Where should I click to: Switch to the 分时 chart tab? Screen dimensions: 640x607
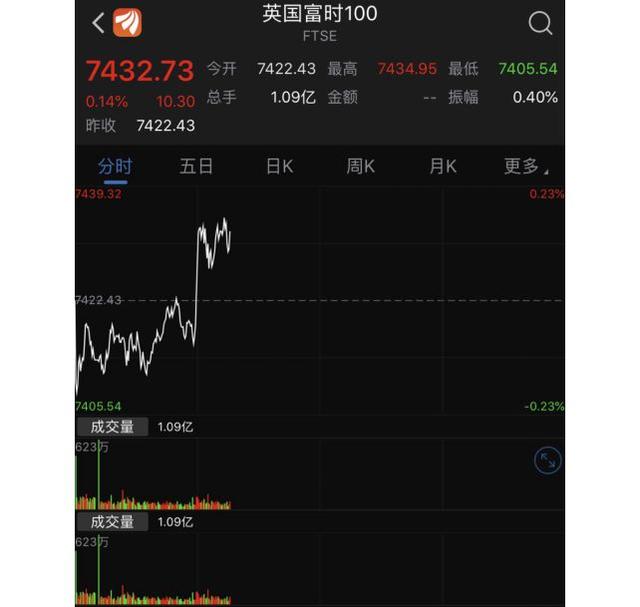[x=114, y=166]
